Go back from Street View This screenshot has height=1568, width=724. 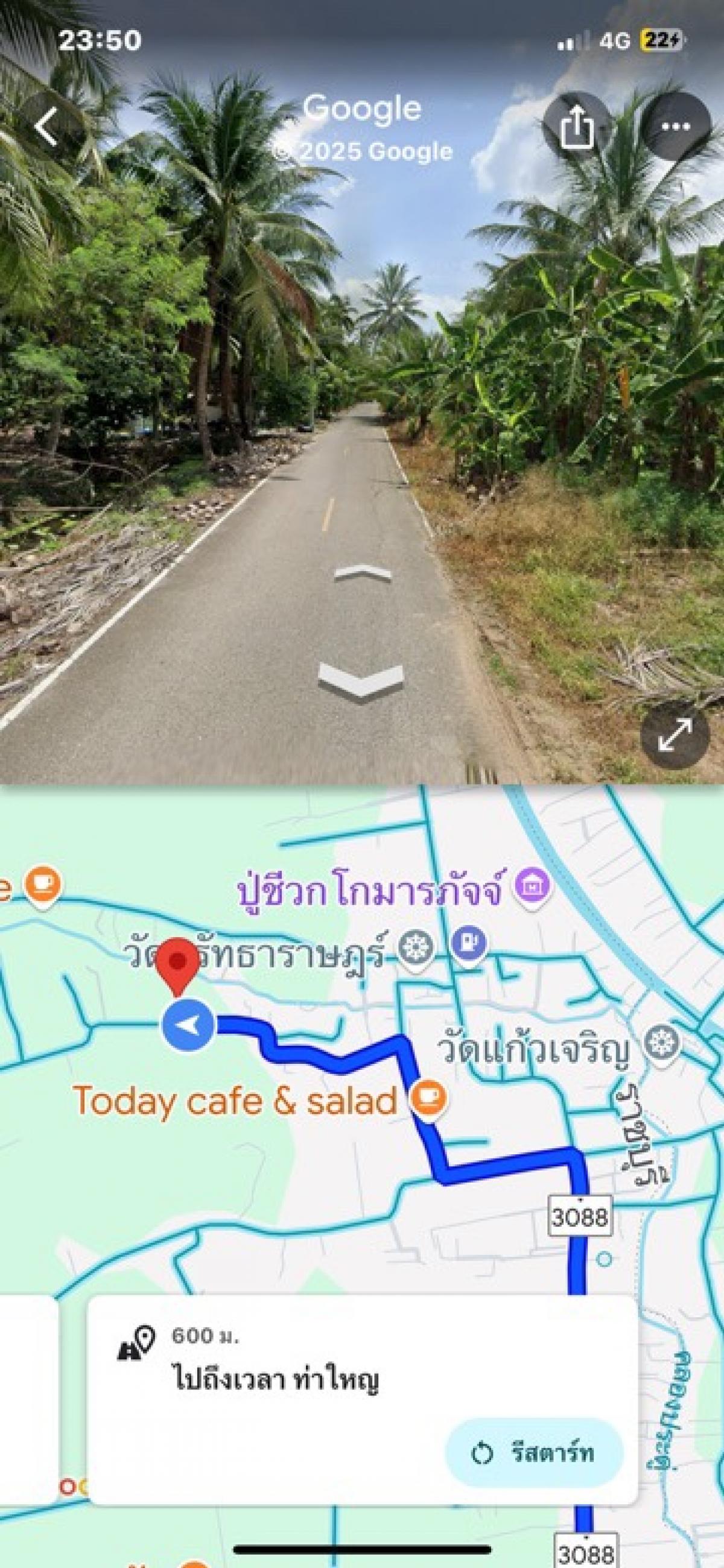coord(47,127)
